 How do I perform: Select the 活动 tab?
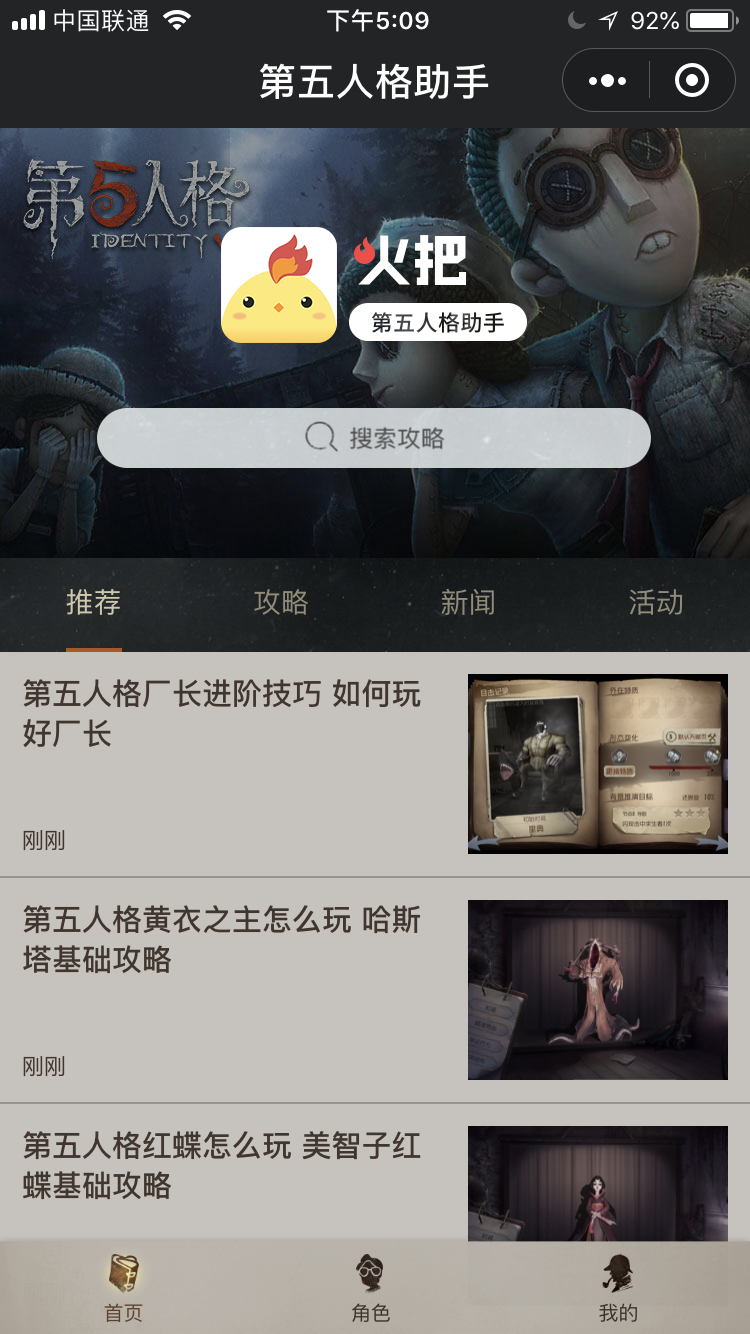tap(655, 603)
